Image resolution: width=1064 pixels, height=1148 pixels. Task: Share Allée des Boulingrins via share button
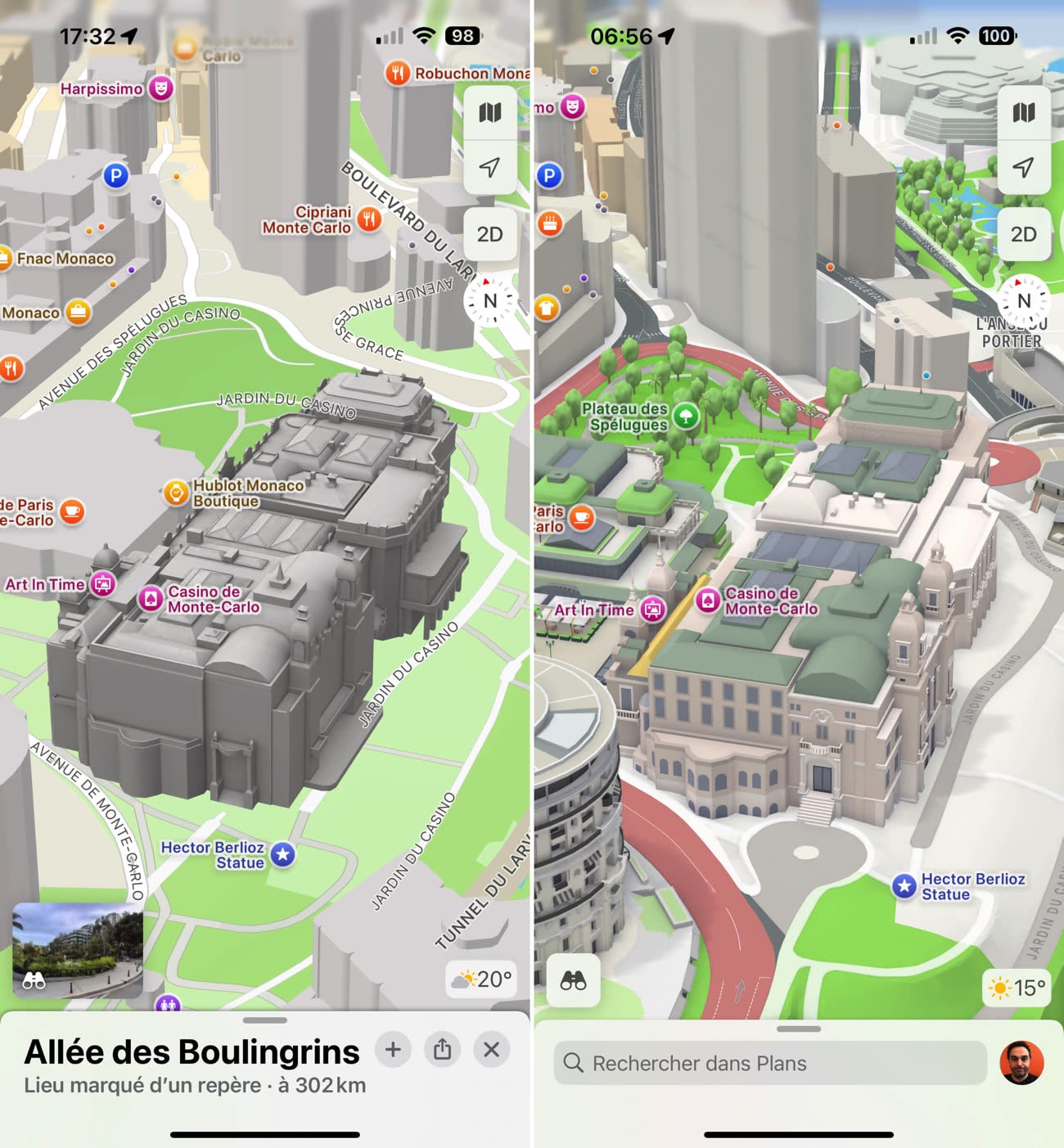point(442,1051)
